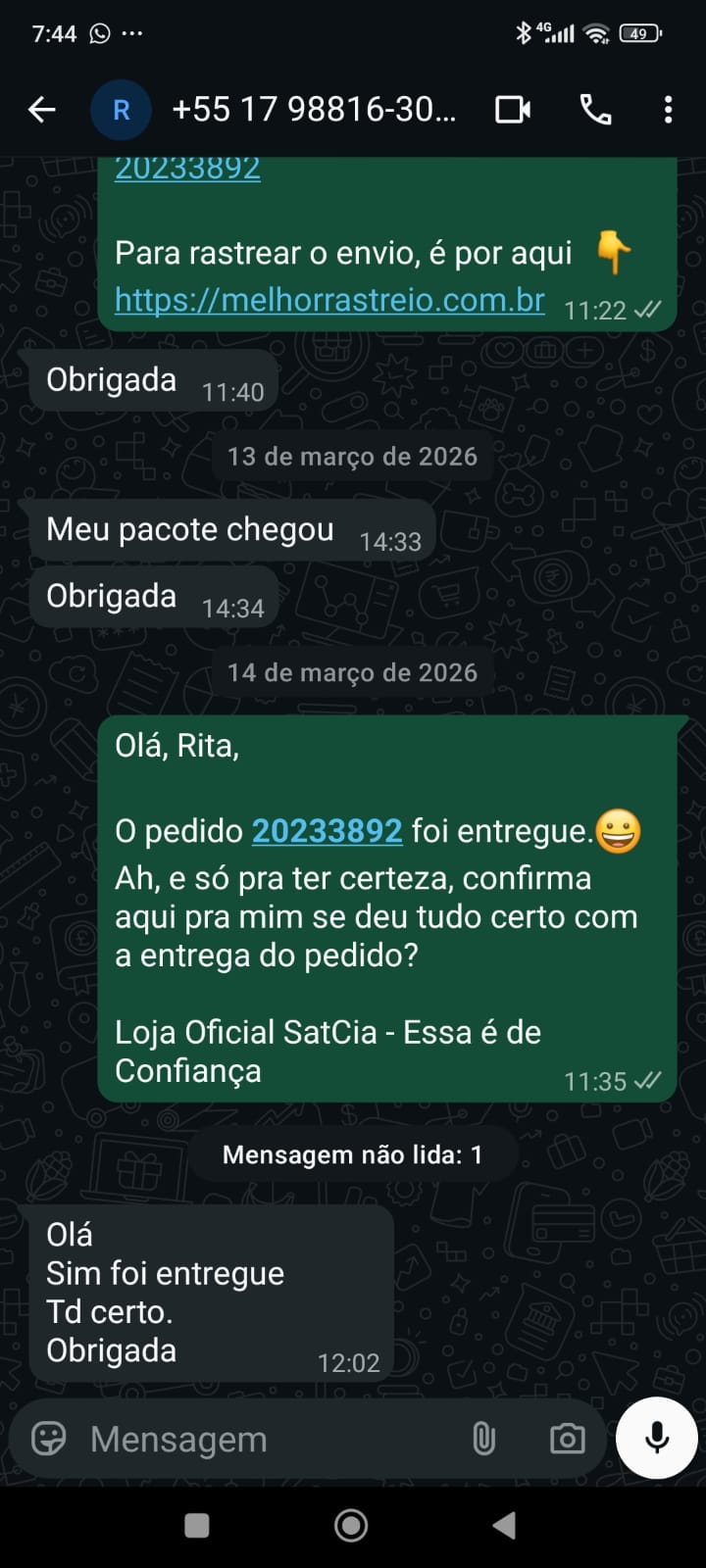Open recent apps from navigation bar
This screenshot has width=706, height=1568.
click(x=197, y=1525)
